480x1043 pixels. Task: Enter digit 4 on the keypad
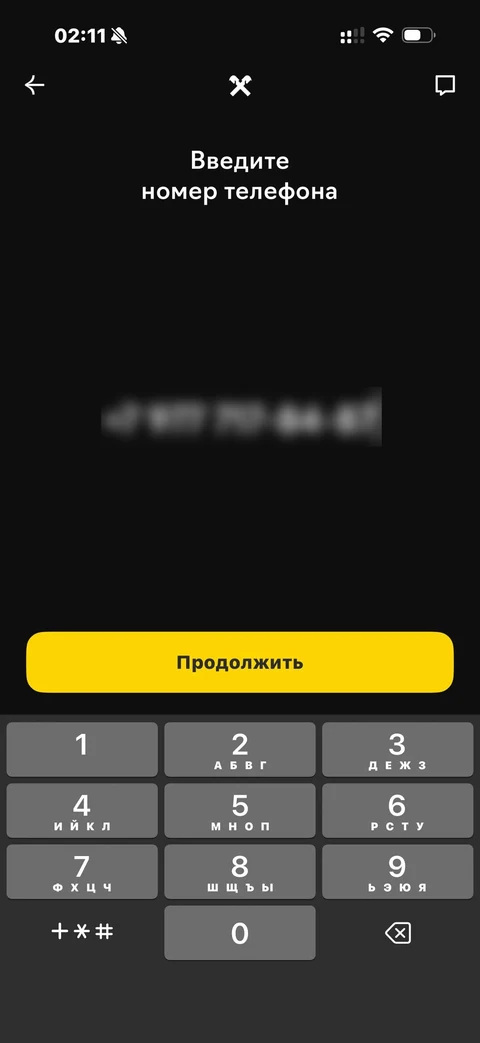click(x=82, y=811)
